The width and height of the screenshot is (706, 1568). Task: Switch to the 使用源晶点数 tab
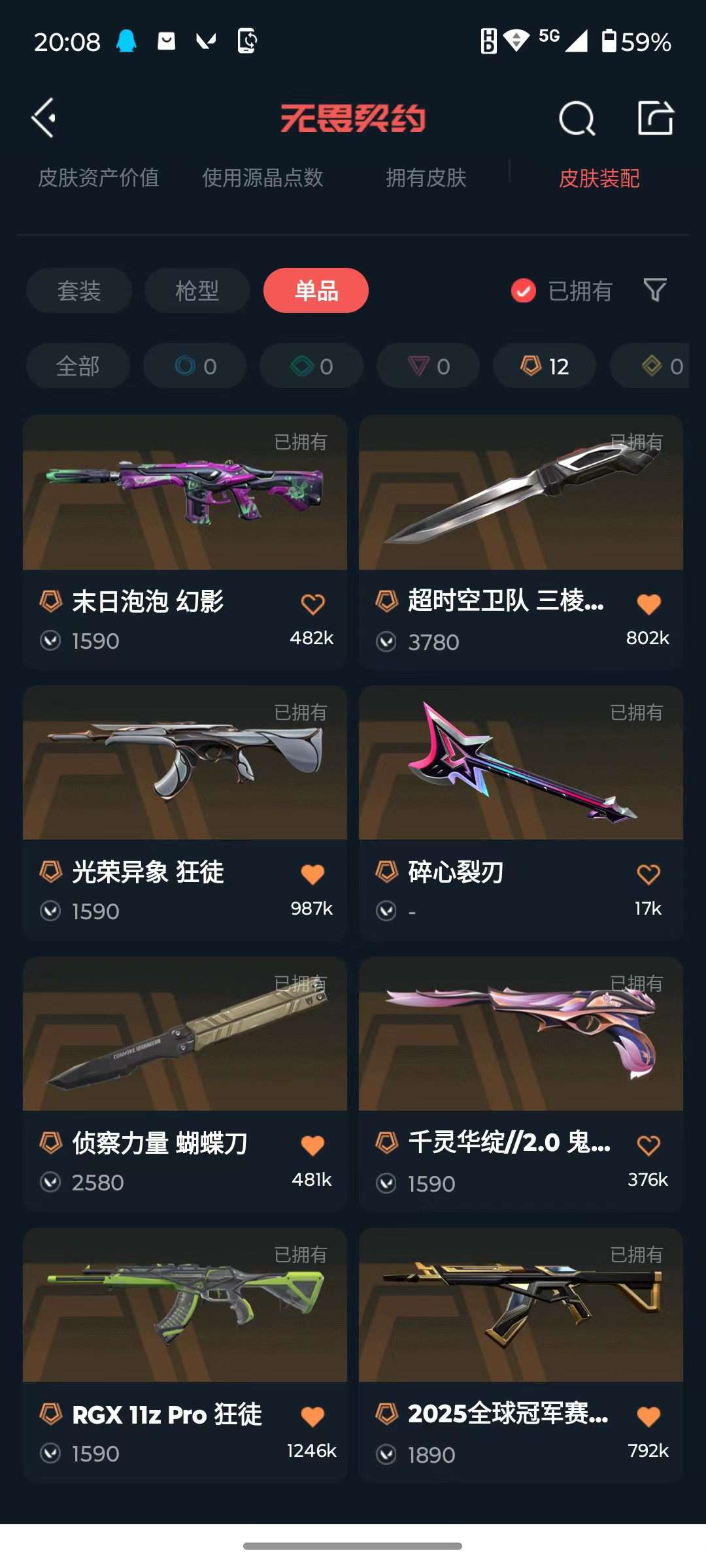click(x=263, y=178)
